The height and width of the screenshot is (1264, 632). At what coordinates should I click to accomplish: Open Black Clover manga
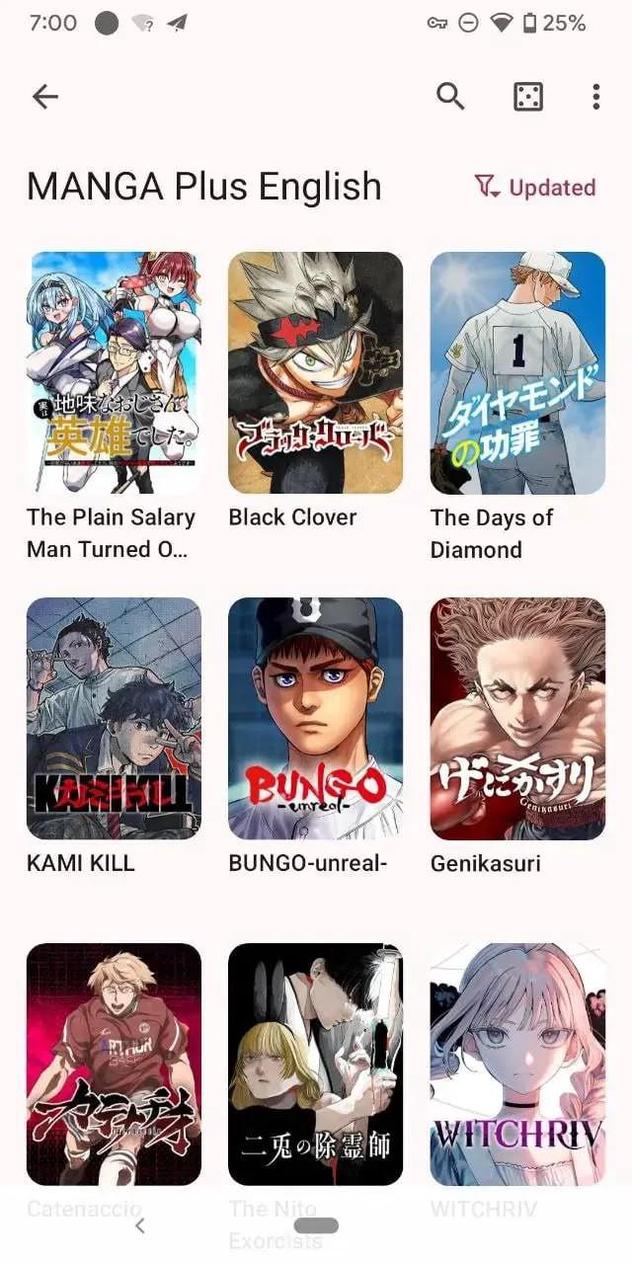click(x=315, y=373)
